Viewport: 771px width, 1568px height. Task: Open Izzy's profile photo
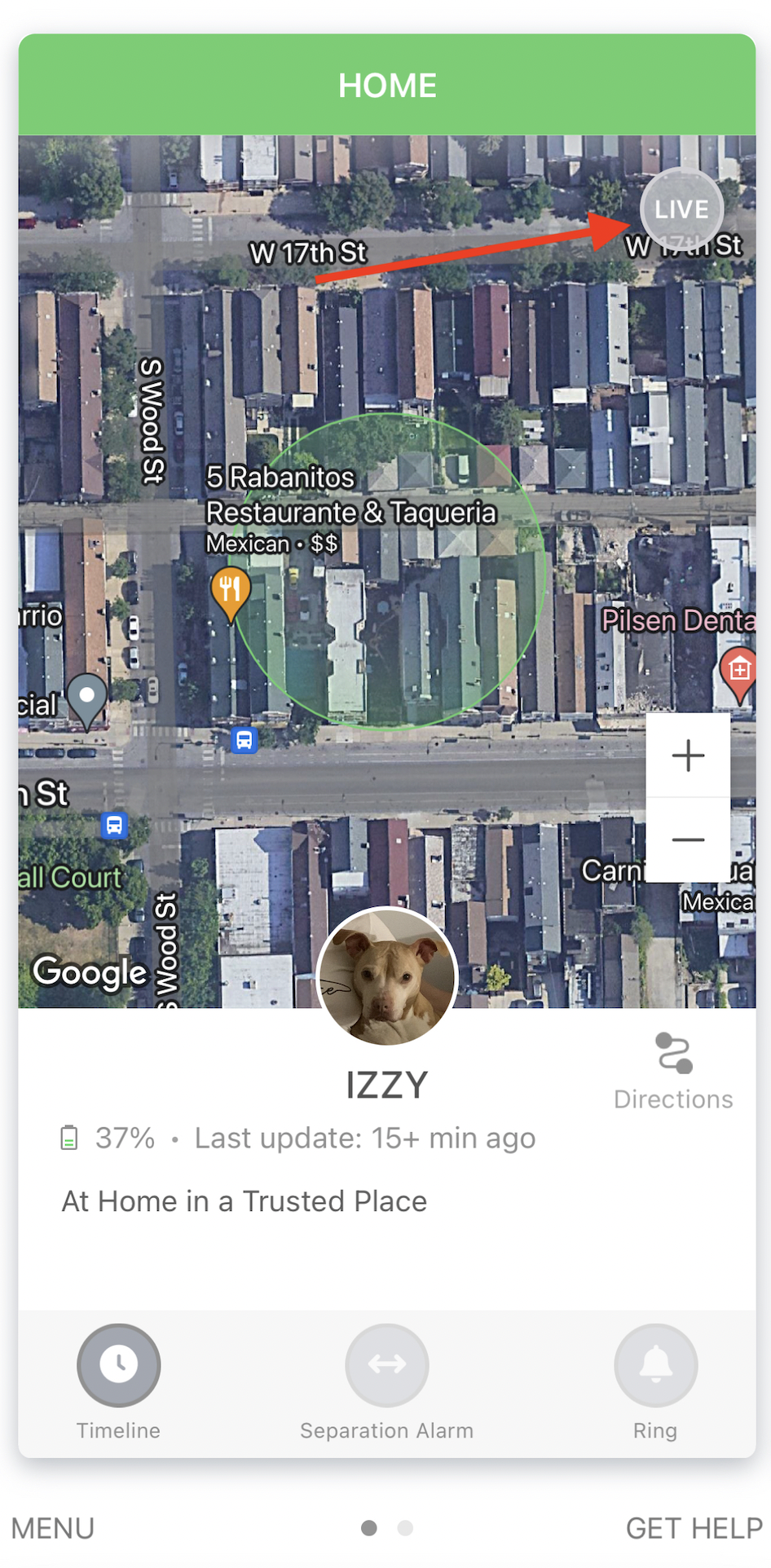click(x=387, y=976)
